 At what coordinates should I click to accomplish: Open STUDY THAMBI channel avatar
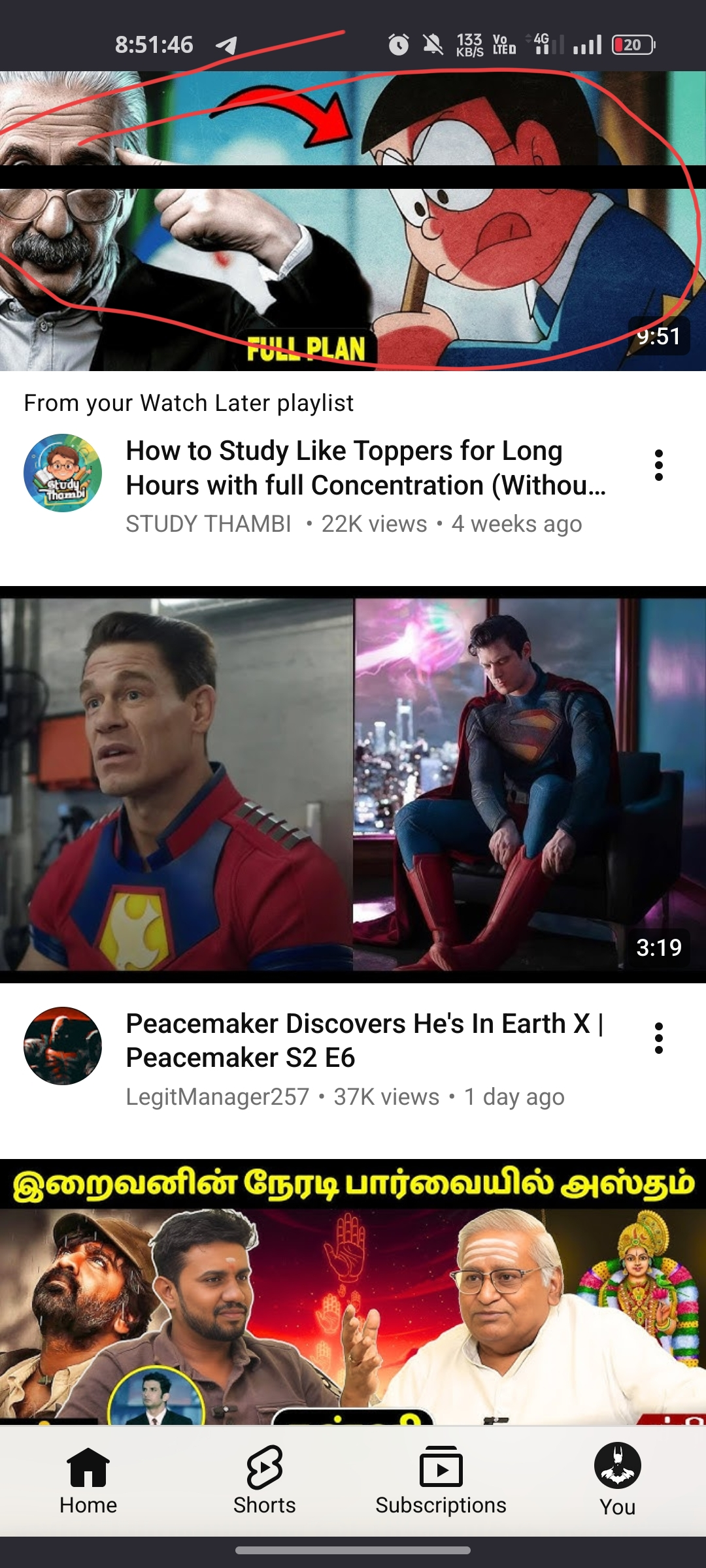(x=63, y=473)
